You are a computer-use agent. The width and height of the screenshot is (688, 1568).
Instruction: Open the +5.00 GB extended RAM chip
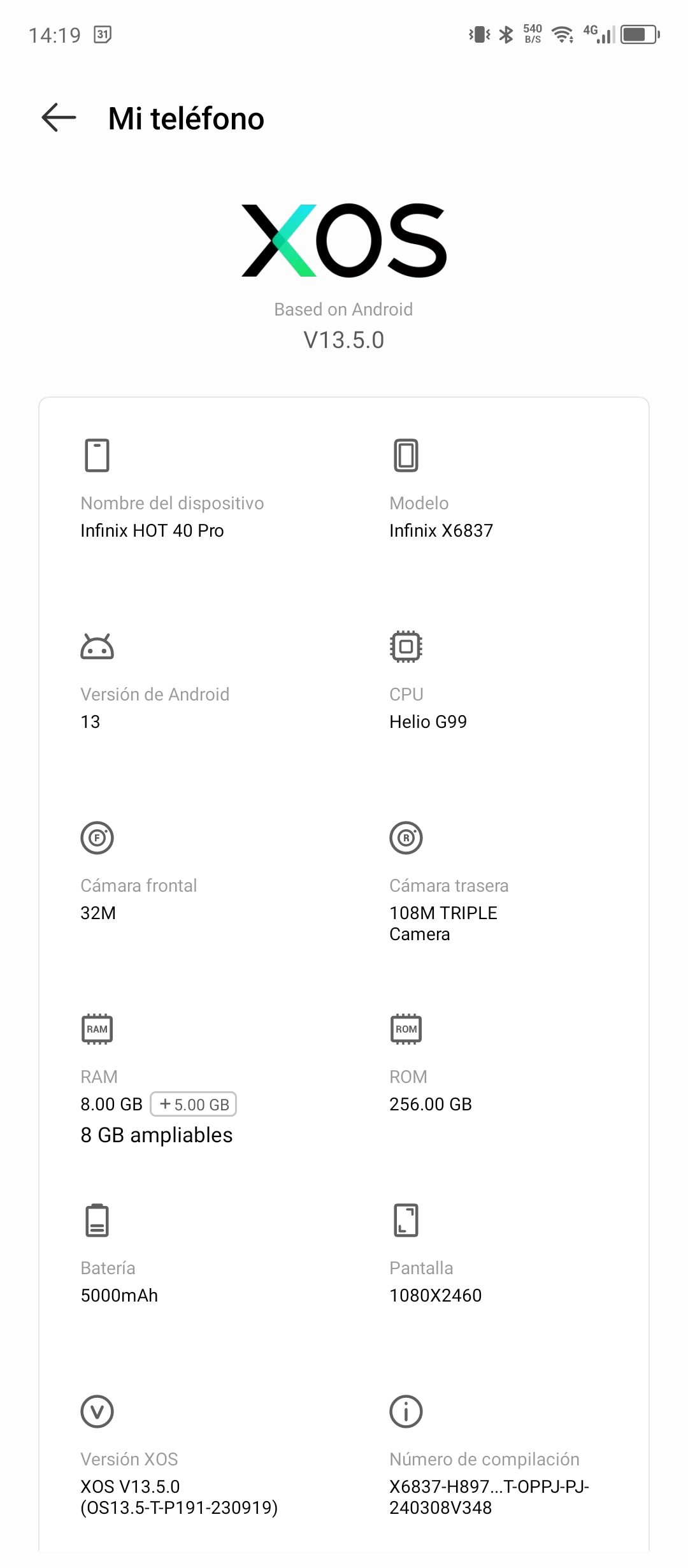pyautogui.click(x=193, y=1104)
